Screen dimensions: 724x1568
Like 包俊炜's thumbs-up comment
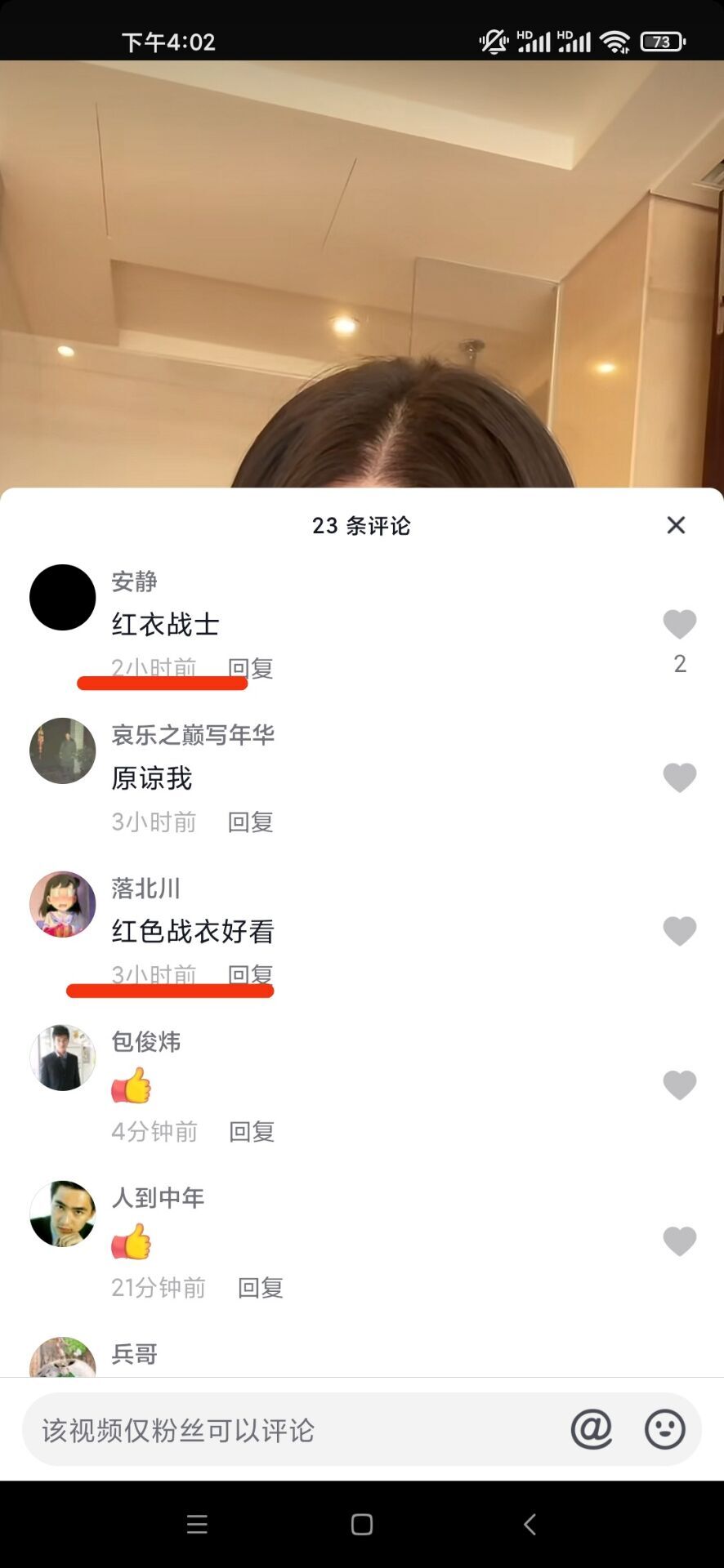[x=679, y=1085]
